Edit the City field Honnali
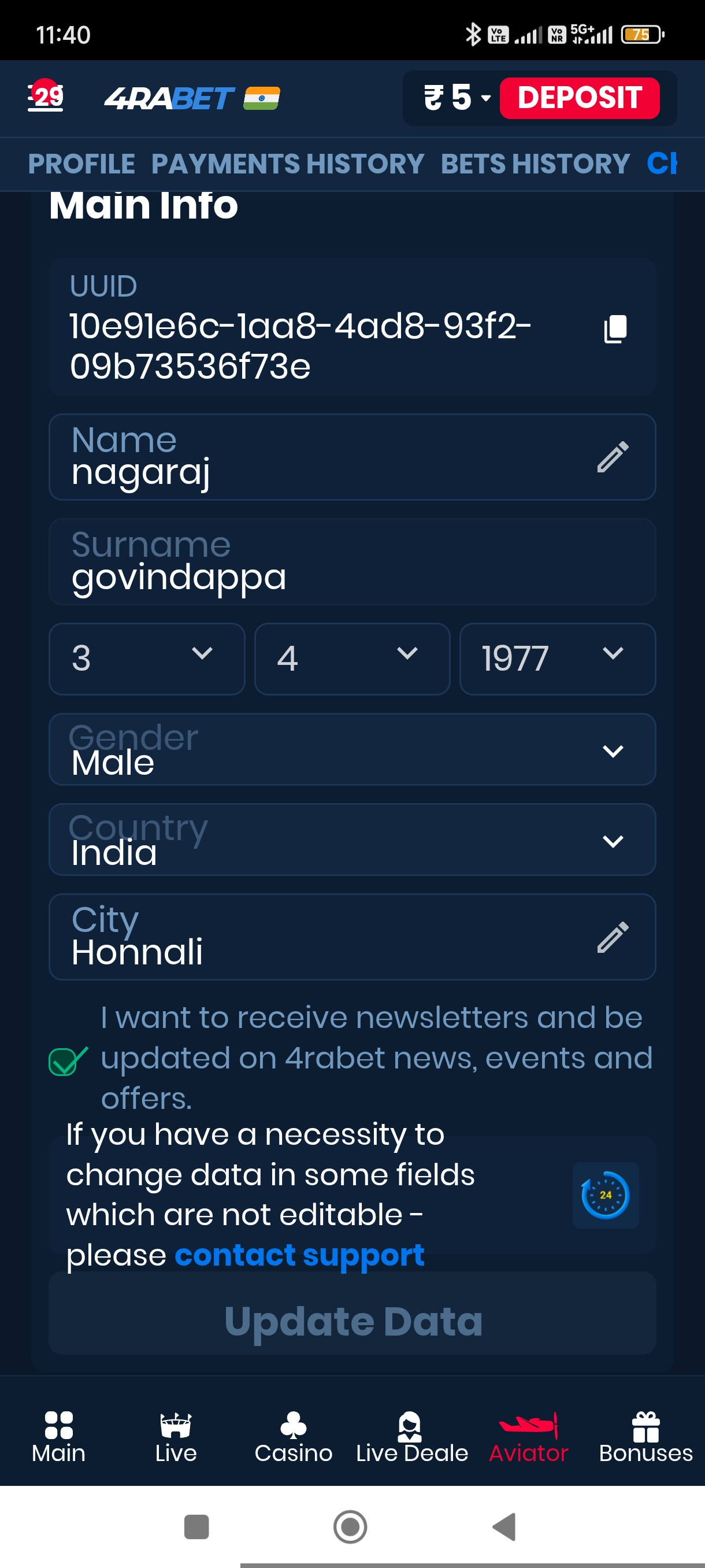The width and height of the screenshot is (705, 1568). tap(352, 936)
